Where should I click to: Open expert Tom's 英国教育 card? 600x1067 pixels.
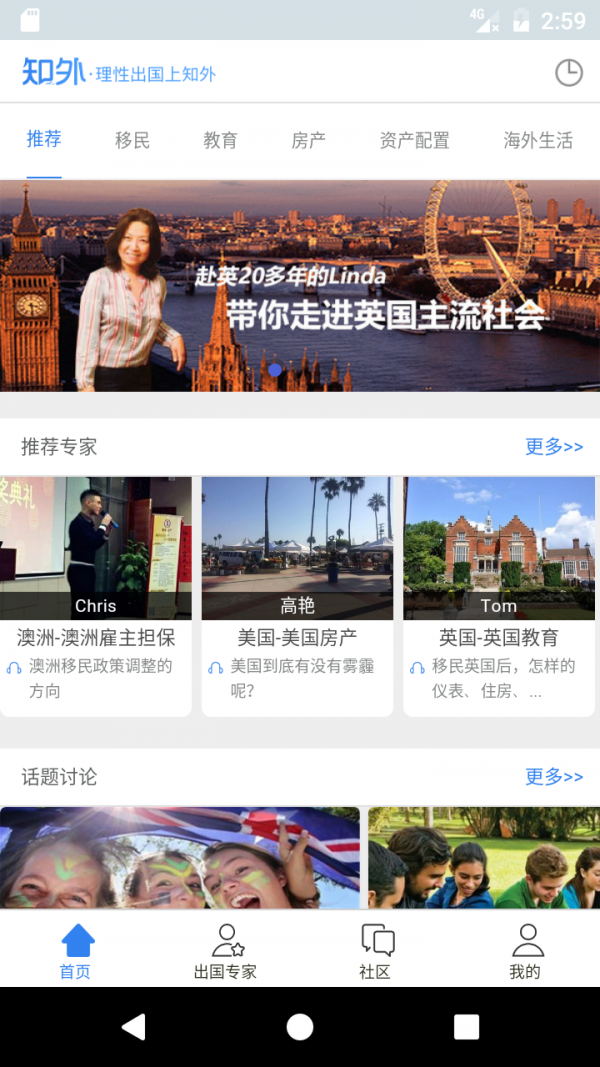499,595
